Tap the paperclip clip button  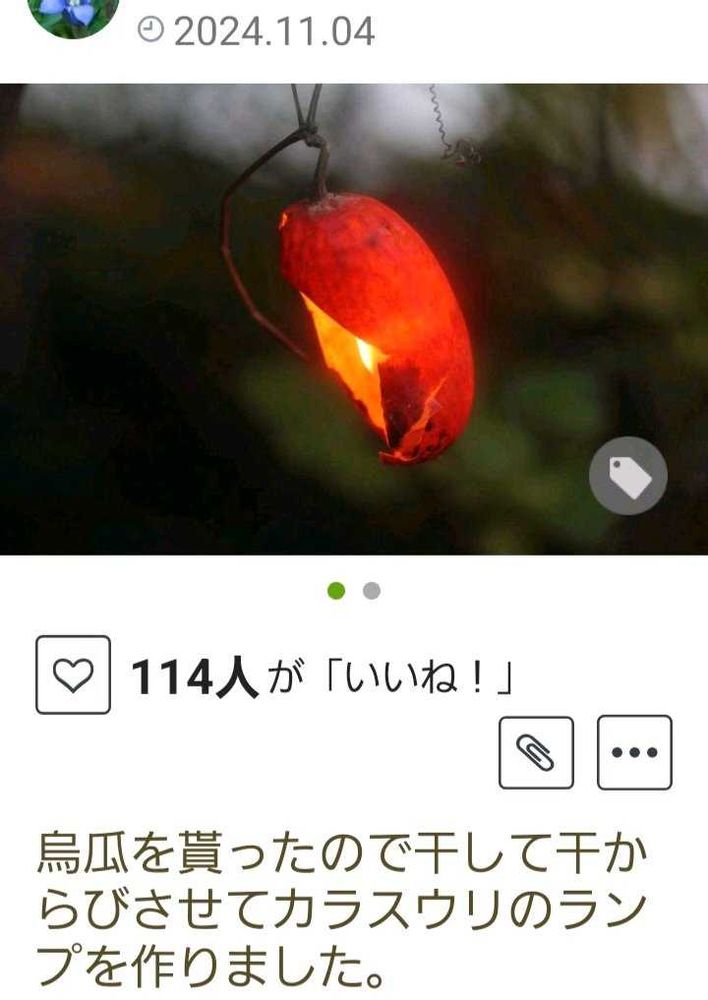pos(536,753)
